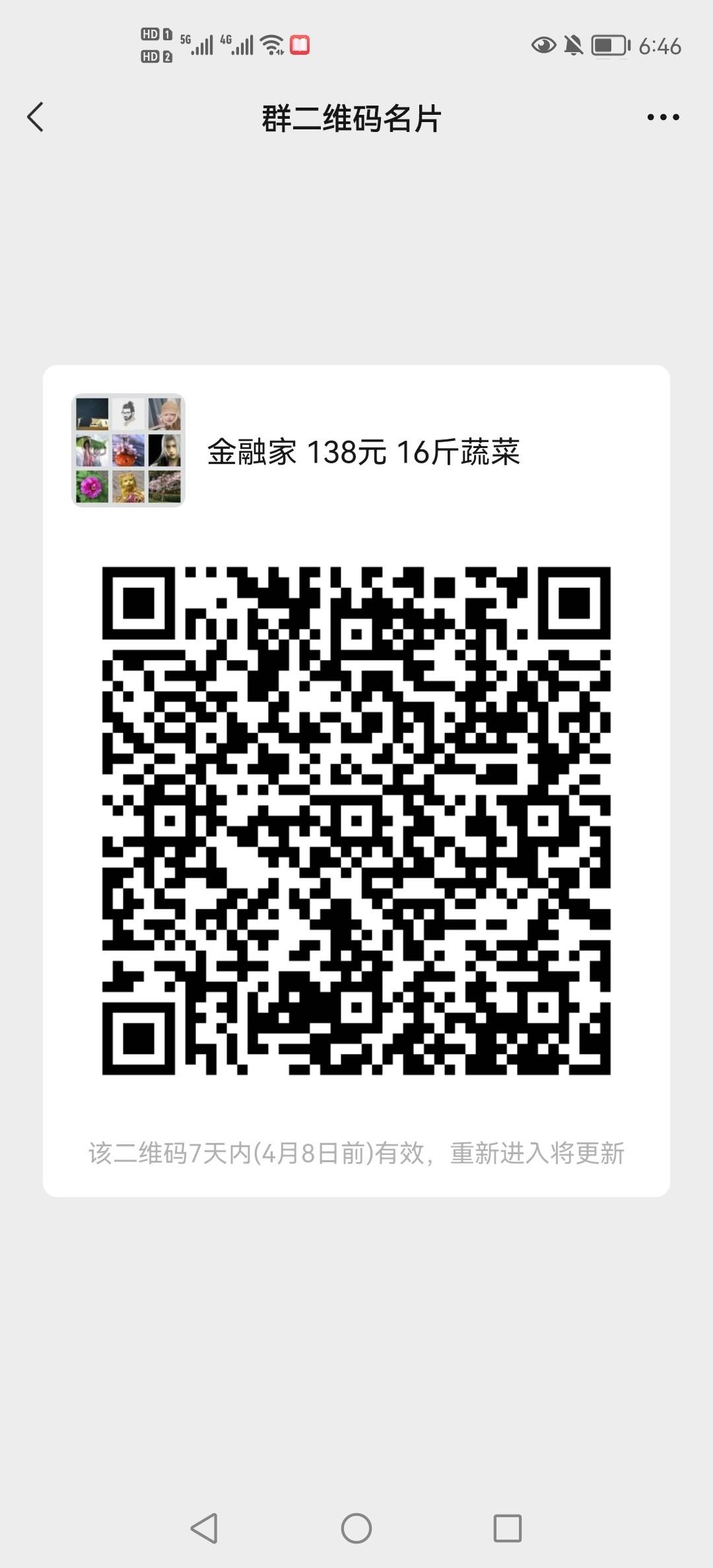Tap the system back triangle
This screenshot has height=1568, width=713.
pos(204,1528)
